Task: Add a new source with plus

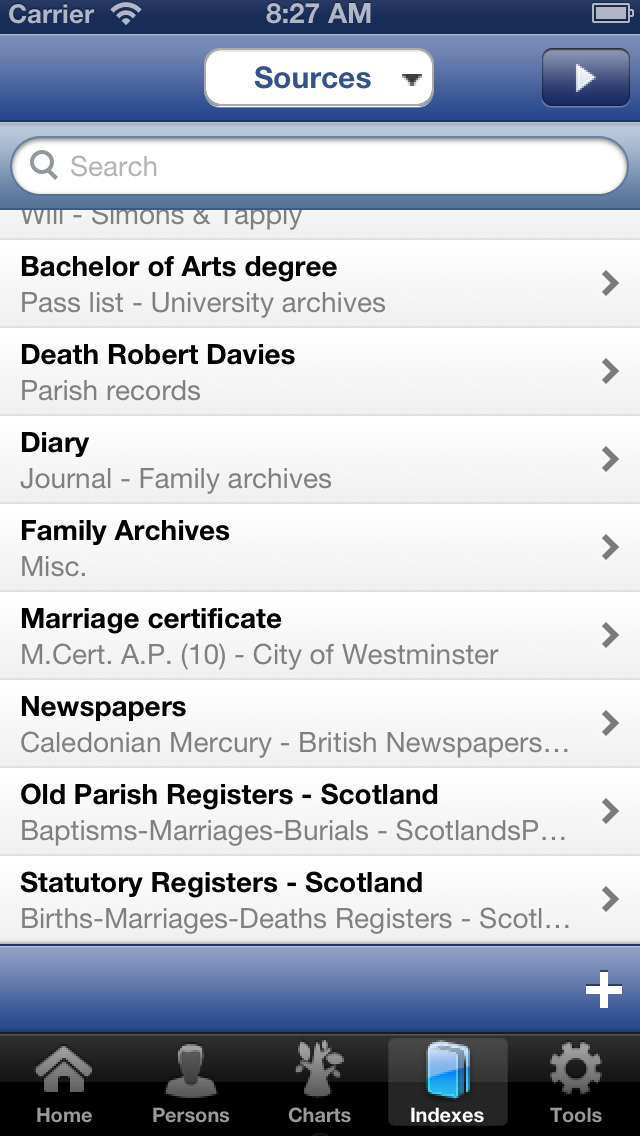Action: tap(603, 990)
